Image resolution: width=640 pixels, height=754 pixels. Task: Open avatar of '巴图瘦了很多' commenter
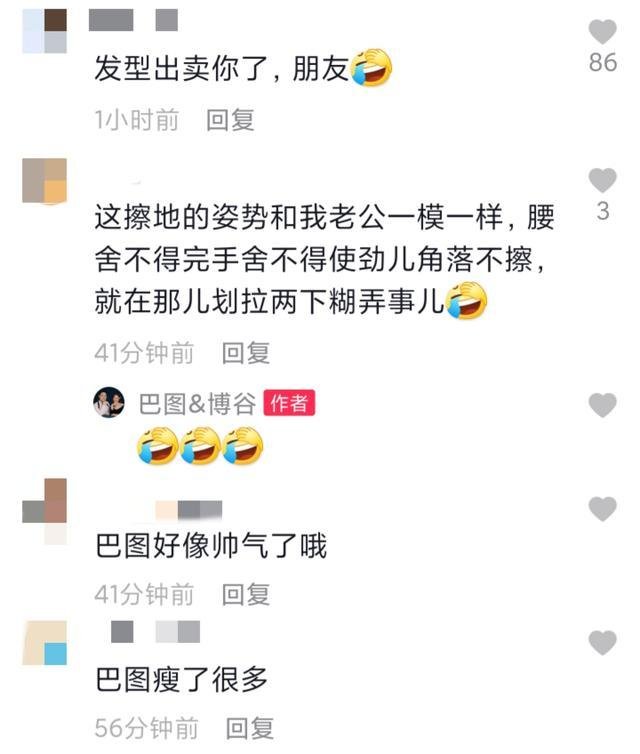(x=45, y=642)
